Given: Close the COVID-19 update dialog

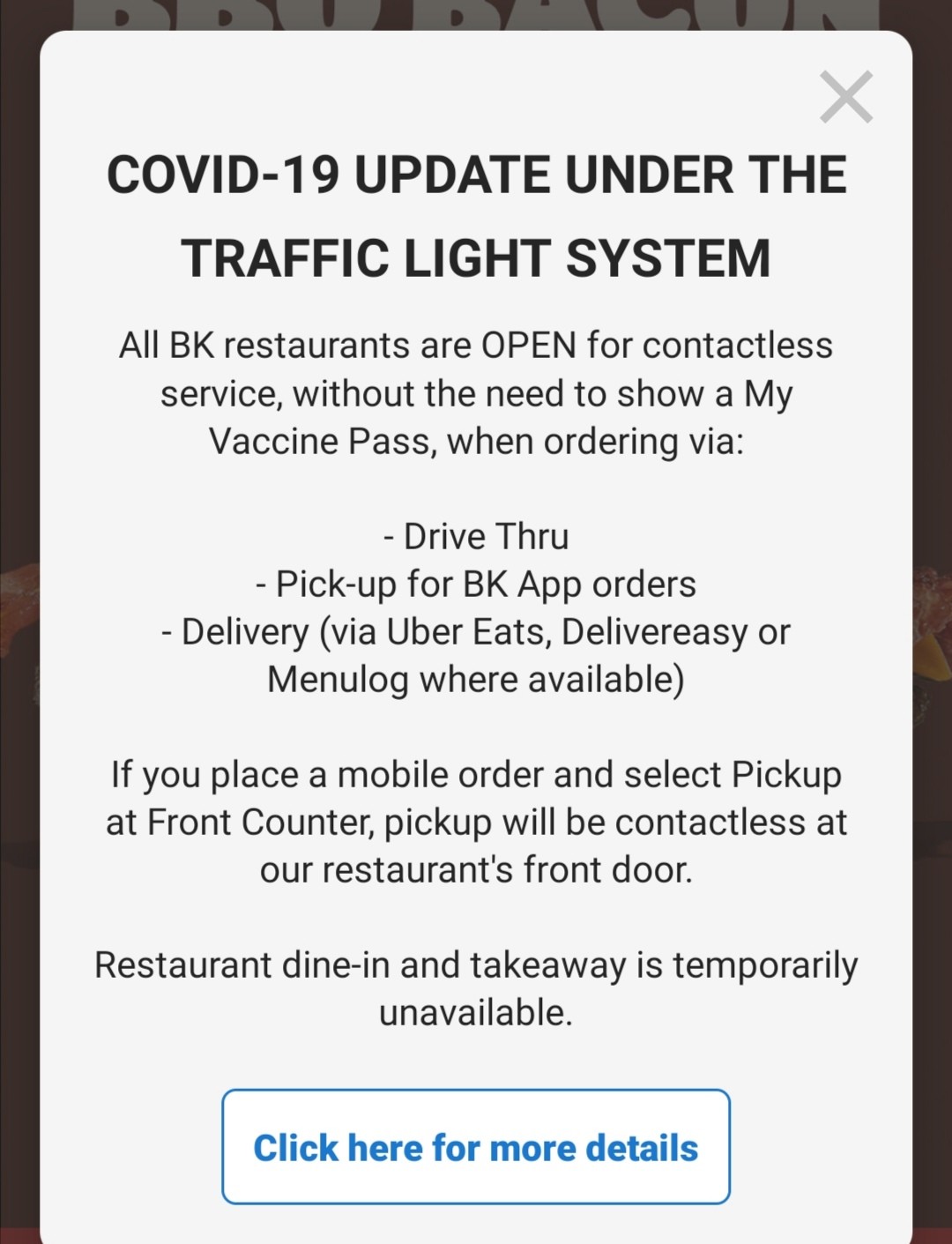Looking at the screenshot, I should click(845, 97).
